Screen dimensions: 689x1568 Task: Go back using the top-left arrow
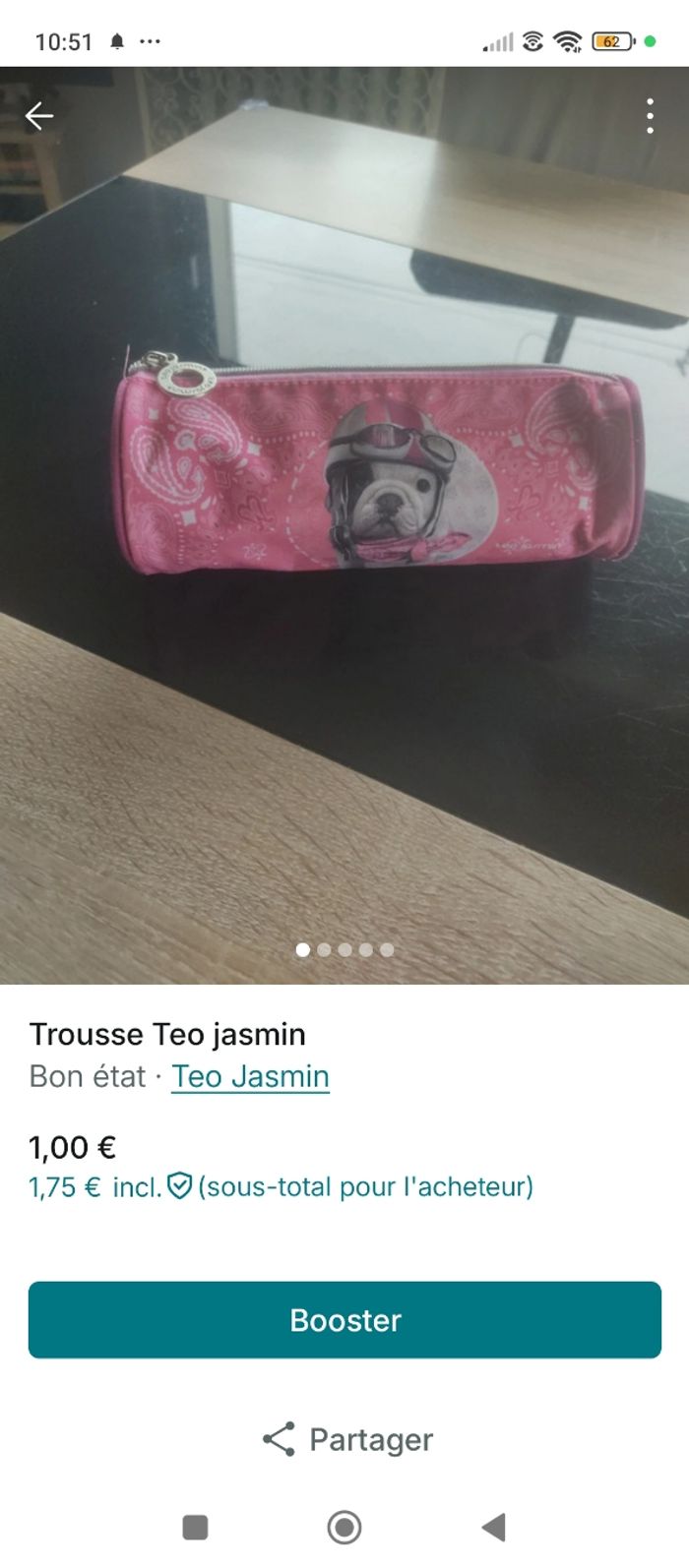point(39,116)
